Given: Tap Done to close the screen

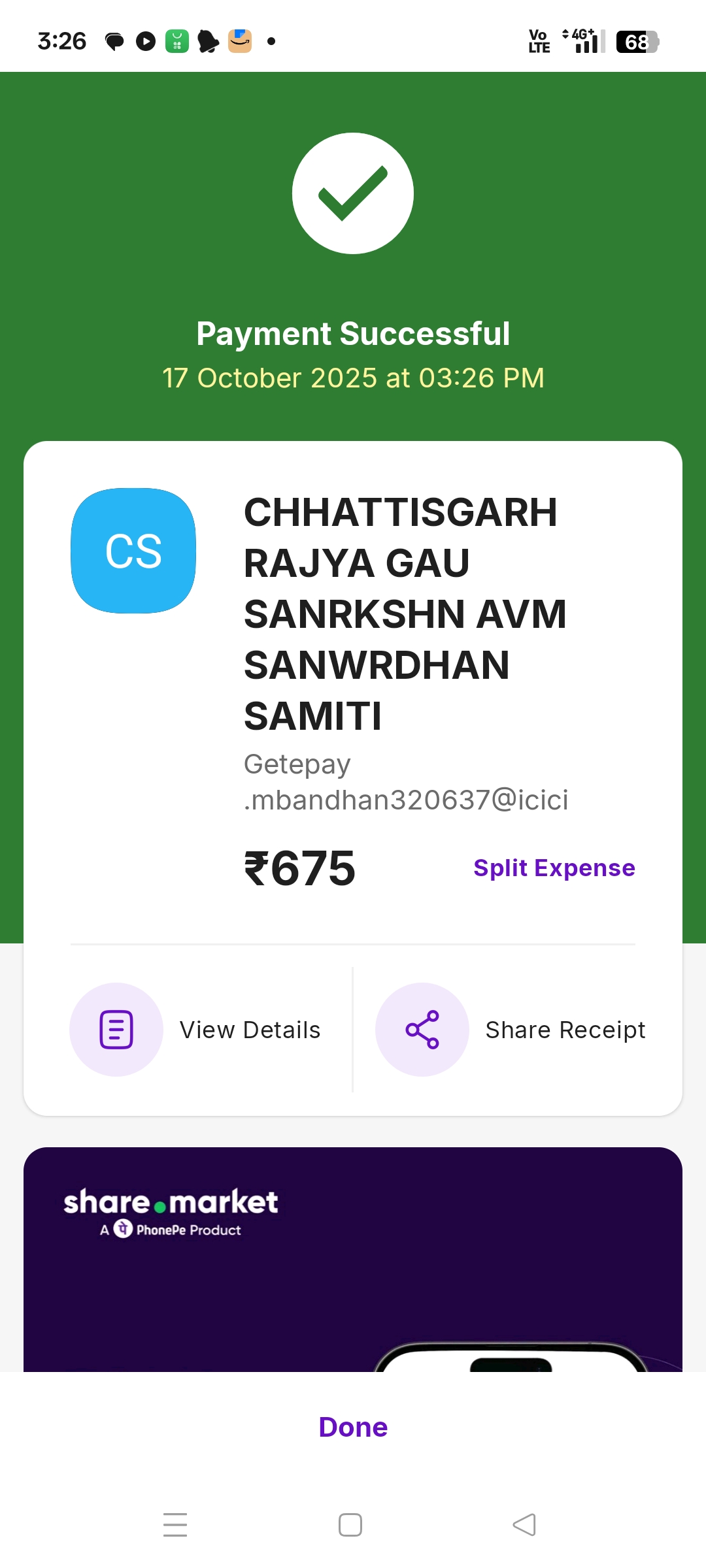Looking at the screenshot, I should click(353, 1427).
